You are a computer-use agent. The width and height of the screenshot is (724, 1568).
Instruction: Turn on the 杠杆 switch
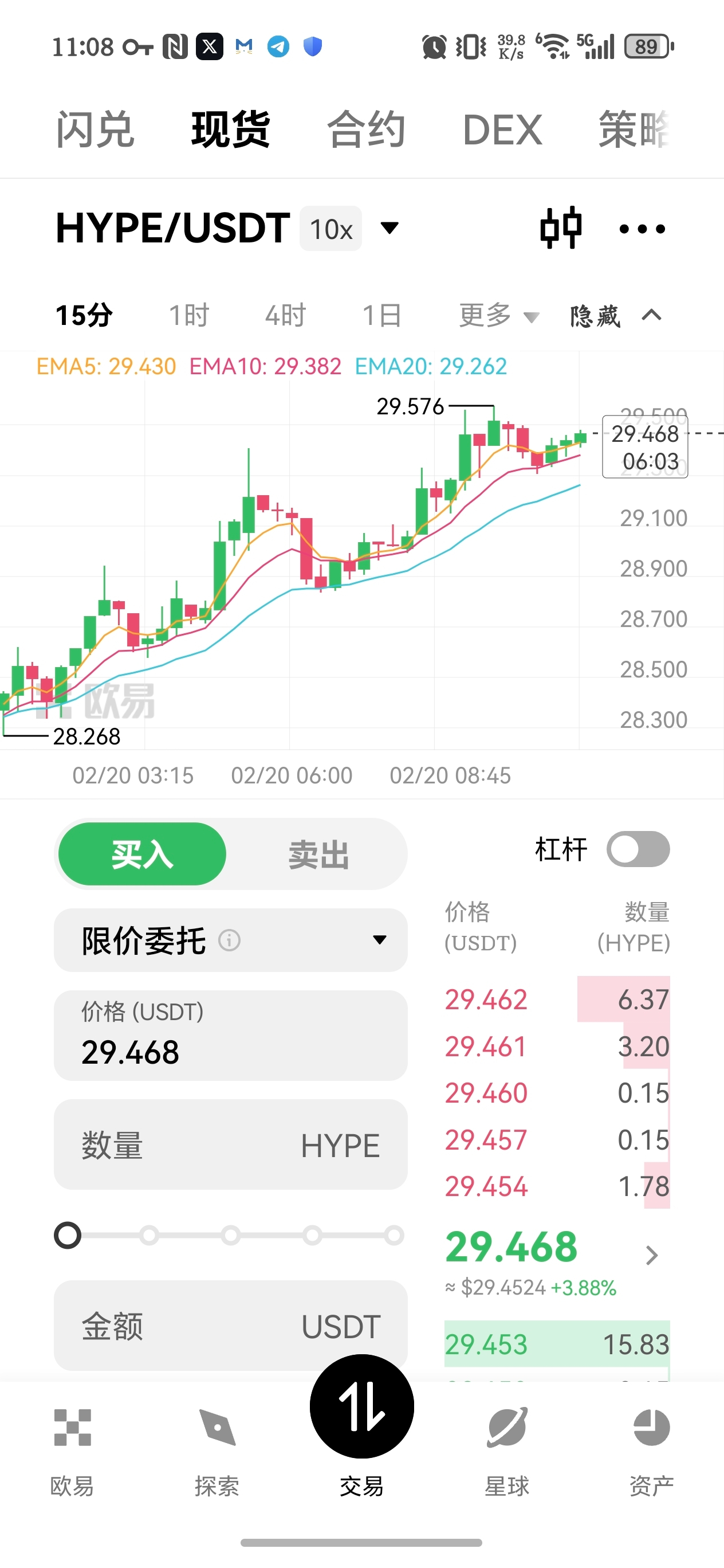coord(638,849)
